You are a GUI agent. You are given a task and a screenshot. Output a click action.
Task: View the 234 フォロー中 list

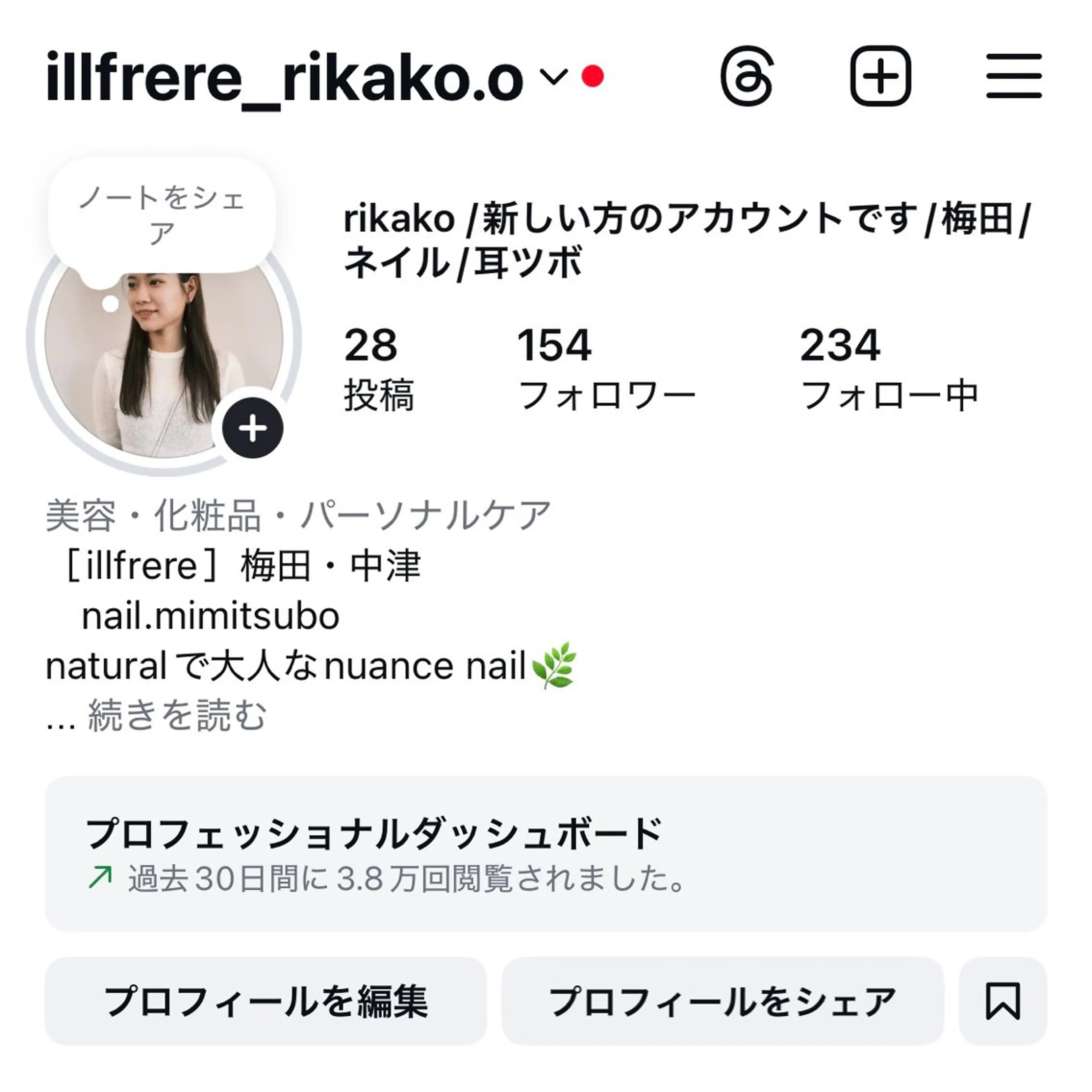tap(888, 369)
